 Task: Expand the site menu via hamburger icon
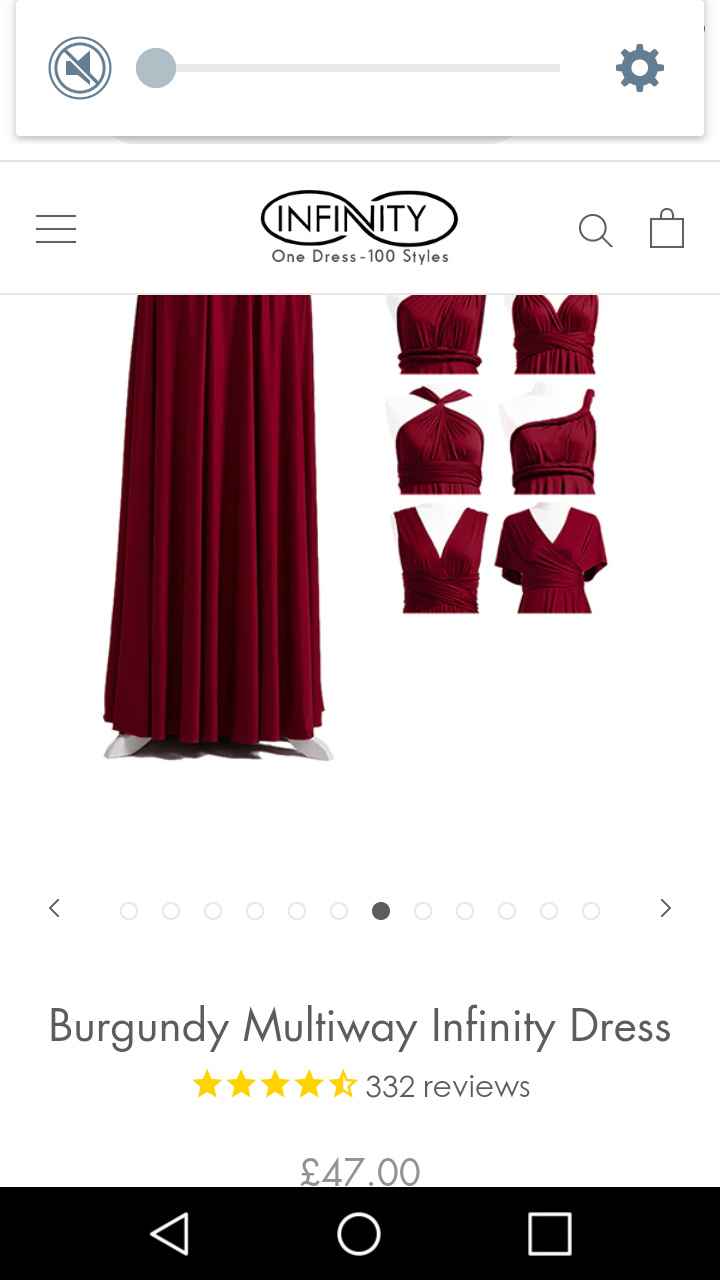click(56, 228)
